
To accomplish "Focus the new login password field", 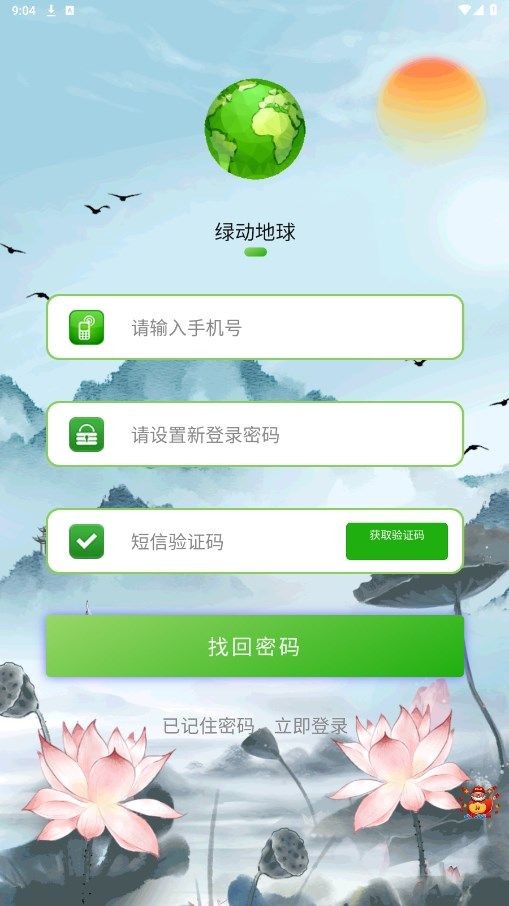I will tap(255, 434).
